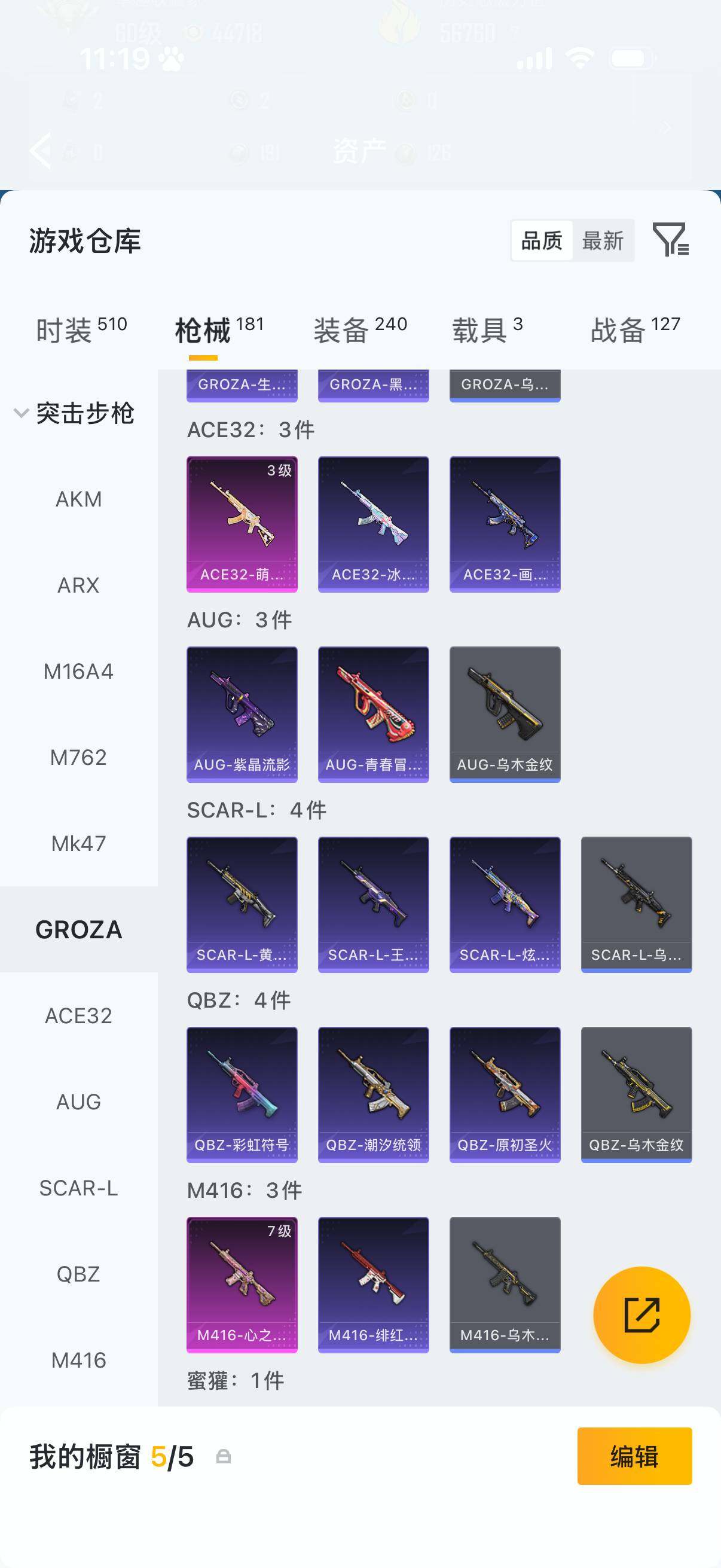Select M416 in the side list
Image resolution: width=721 pixels, height=1568 pixels.
78,1360
